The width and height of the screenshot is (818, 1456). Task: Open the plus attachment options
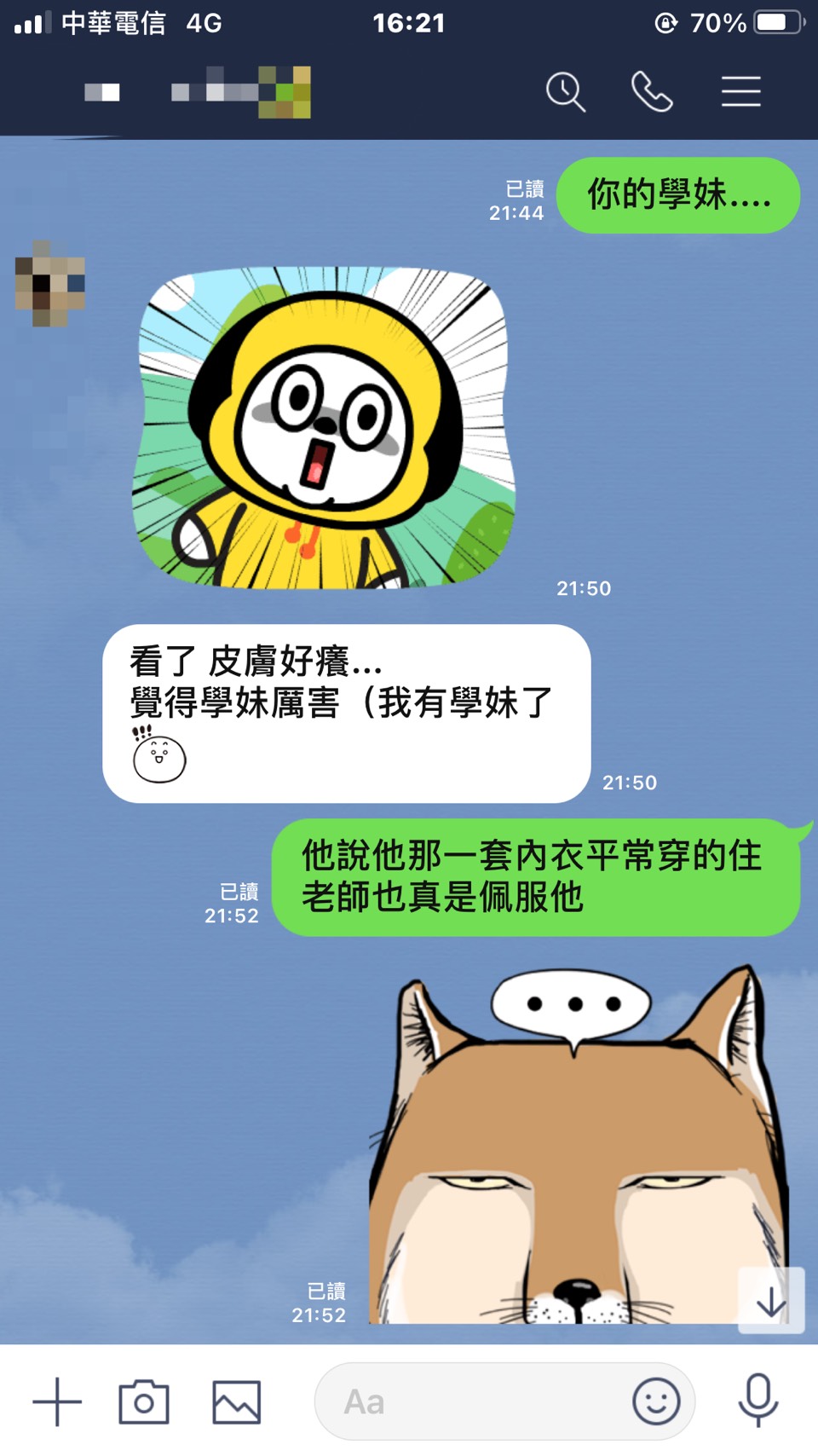57,1401
